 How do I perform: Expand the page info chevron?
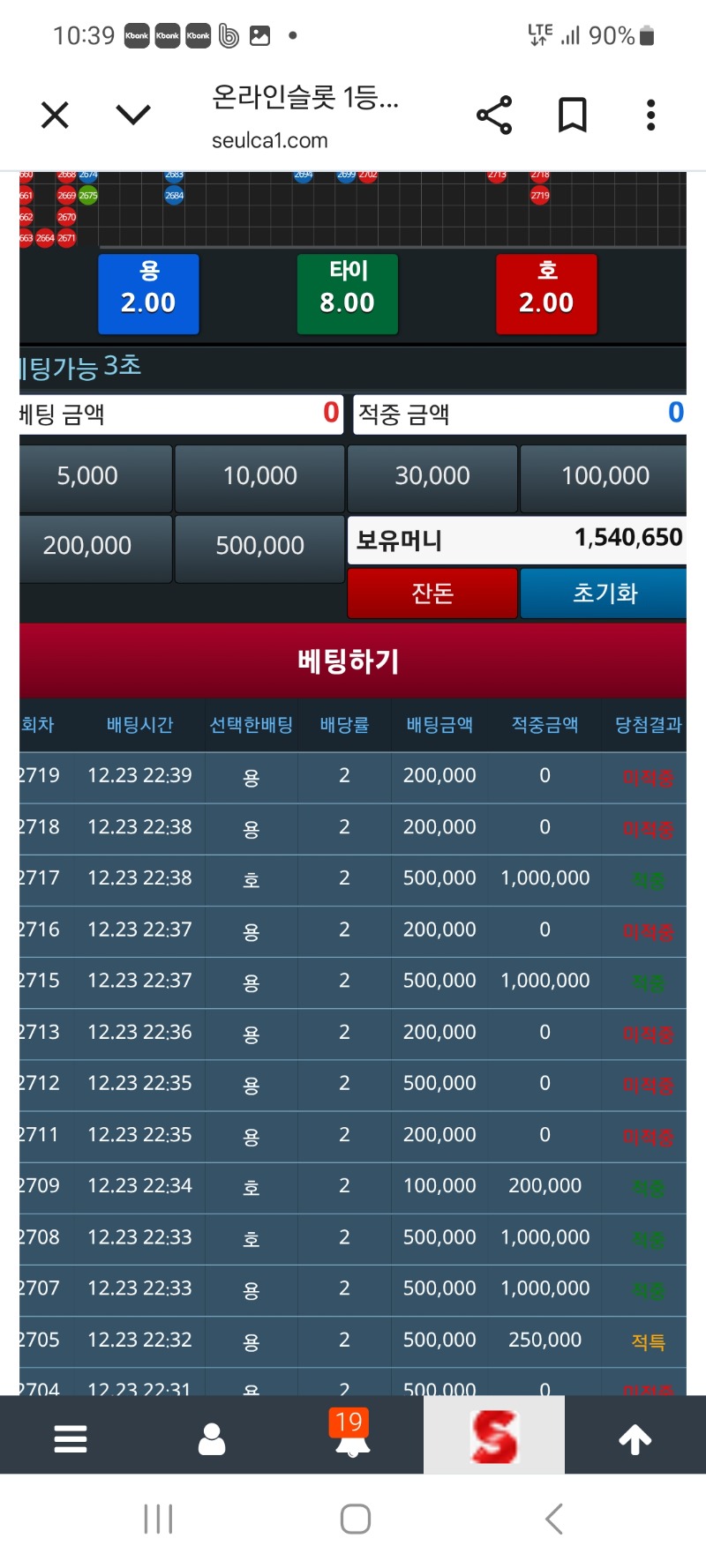[133, 115]
